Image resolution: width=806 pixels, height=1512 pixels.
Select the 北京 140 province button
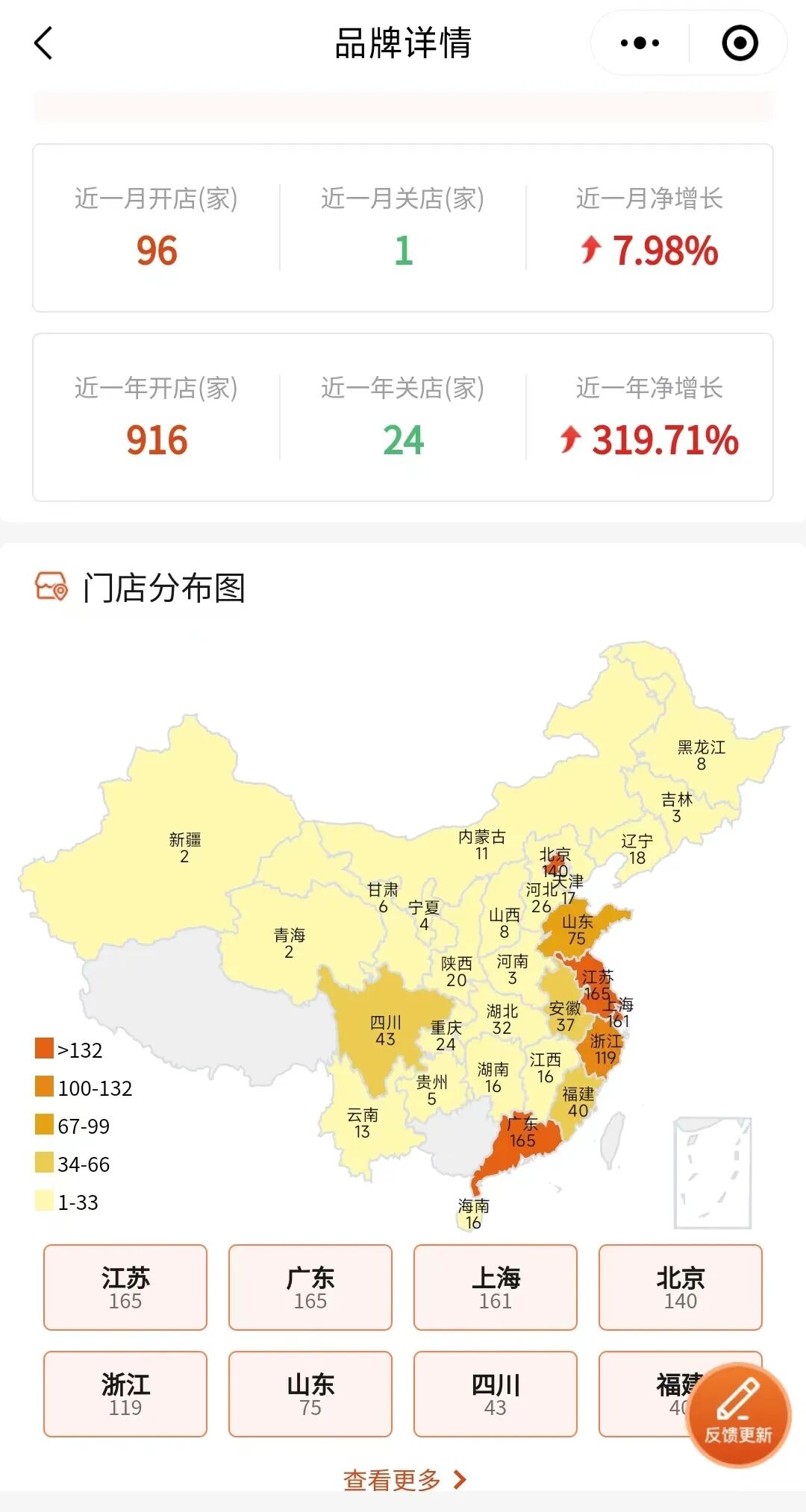click(681, 1287)
